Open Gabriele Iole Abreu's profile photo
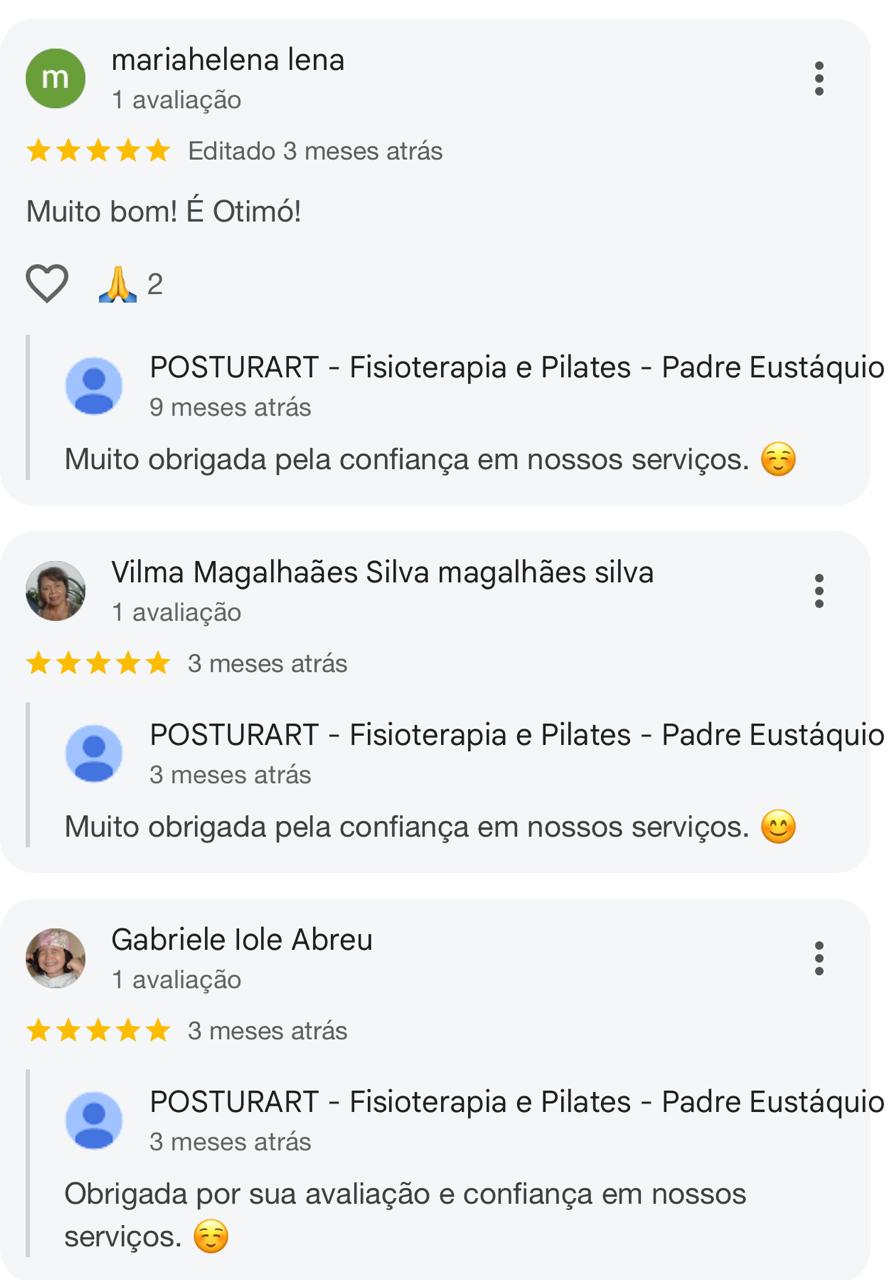892x1280 pixels. [56, 958]
